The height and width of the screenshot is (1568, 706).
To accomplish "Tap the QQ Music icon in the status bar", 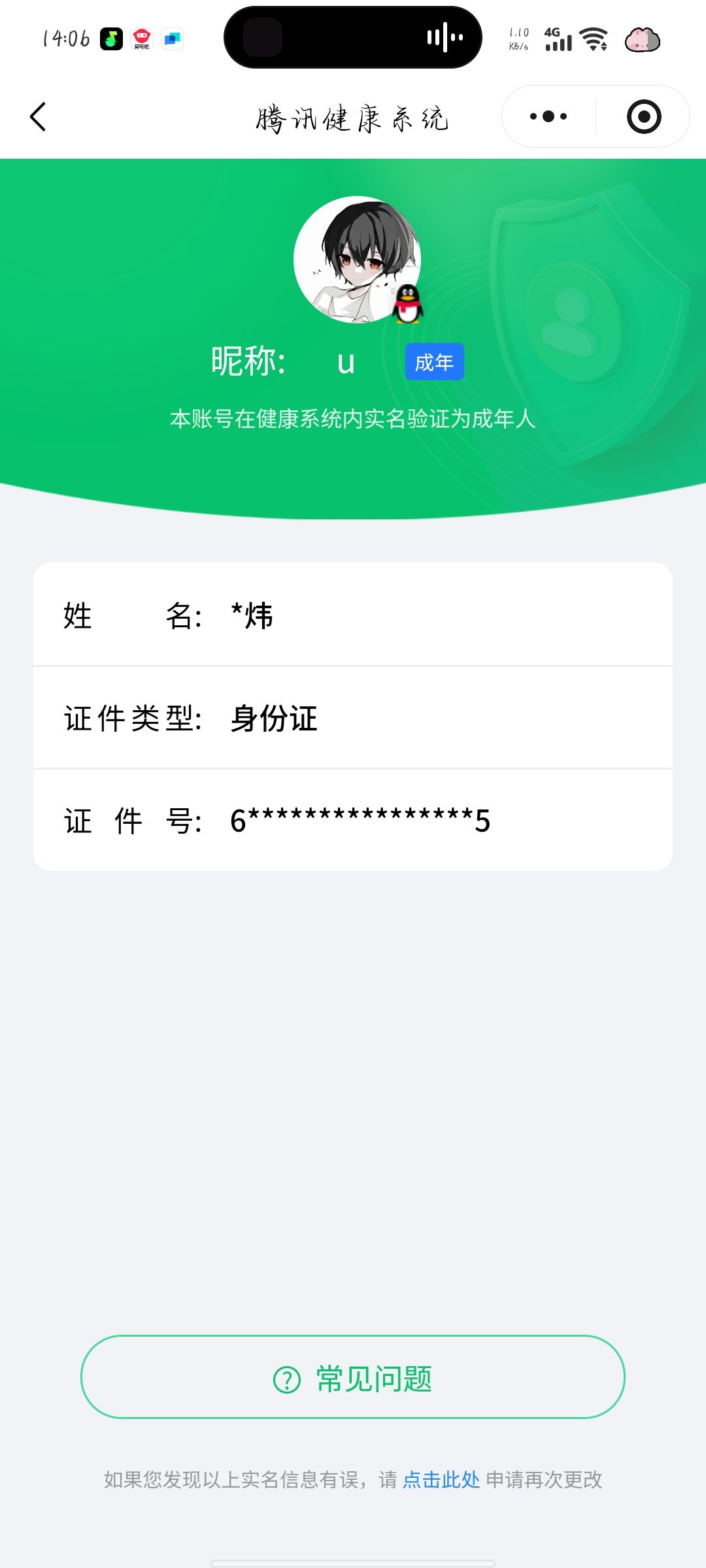I will [x=110, y=38].
